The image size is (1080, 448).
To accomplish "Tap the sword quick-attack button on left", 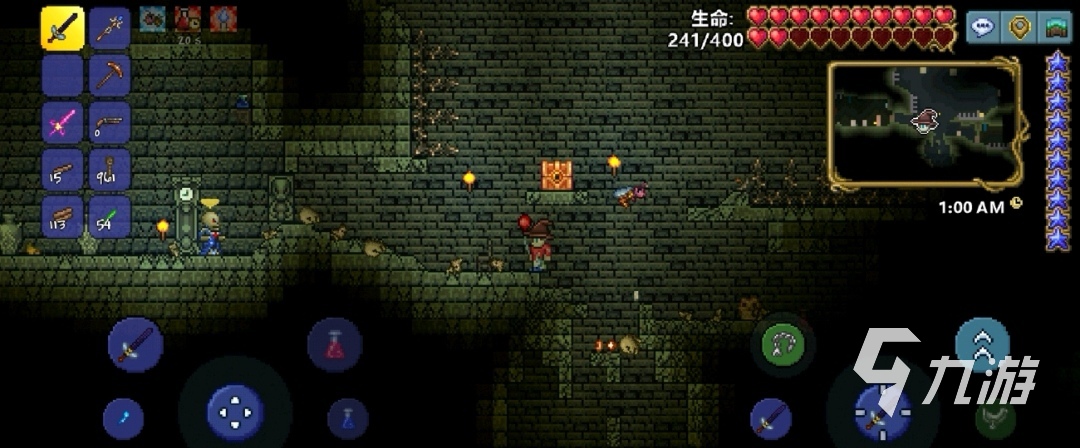I will 135,346.
